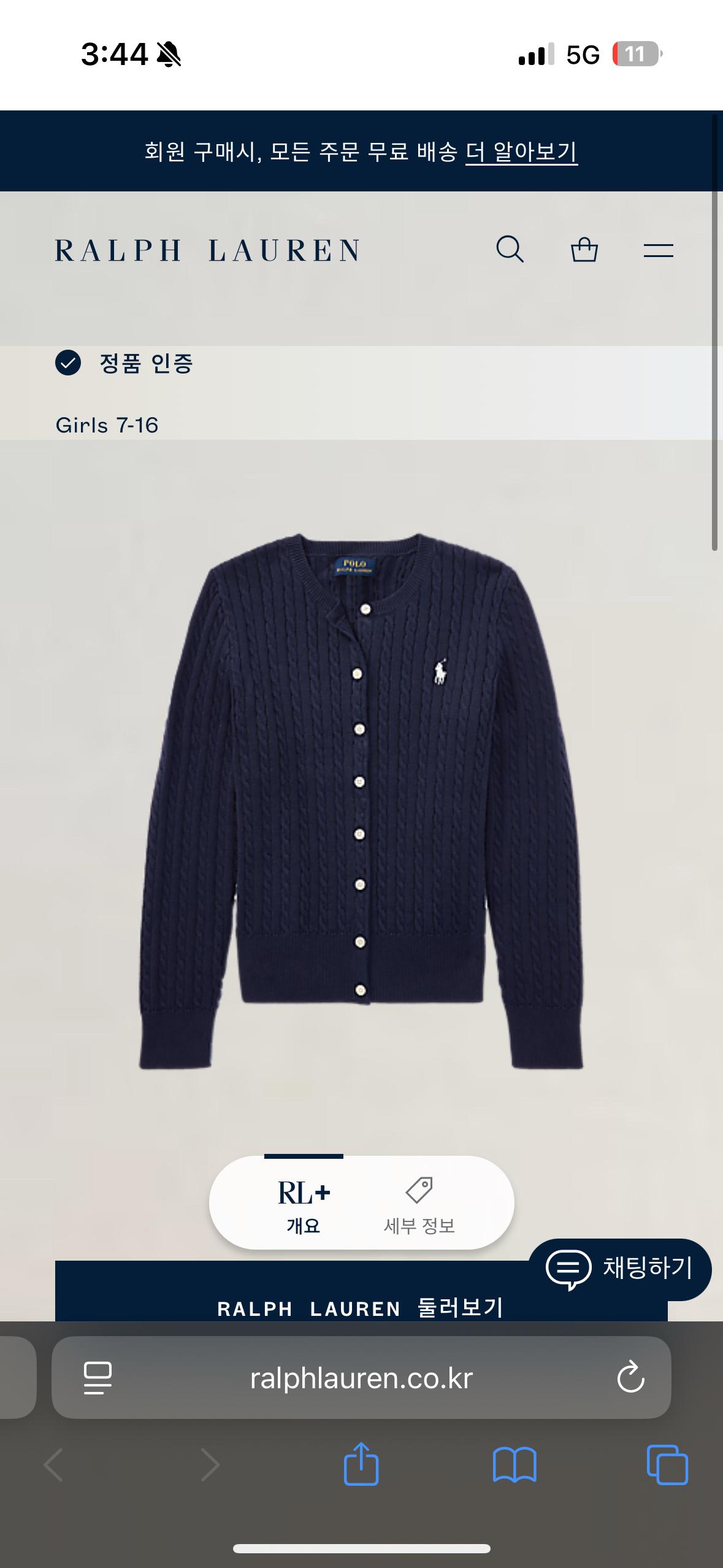Tap the RALPH LAUREN 둘러보기 button
Viewport: 723px width, 1568px height.
click(x=361, y=1292)
